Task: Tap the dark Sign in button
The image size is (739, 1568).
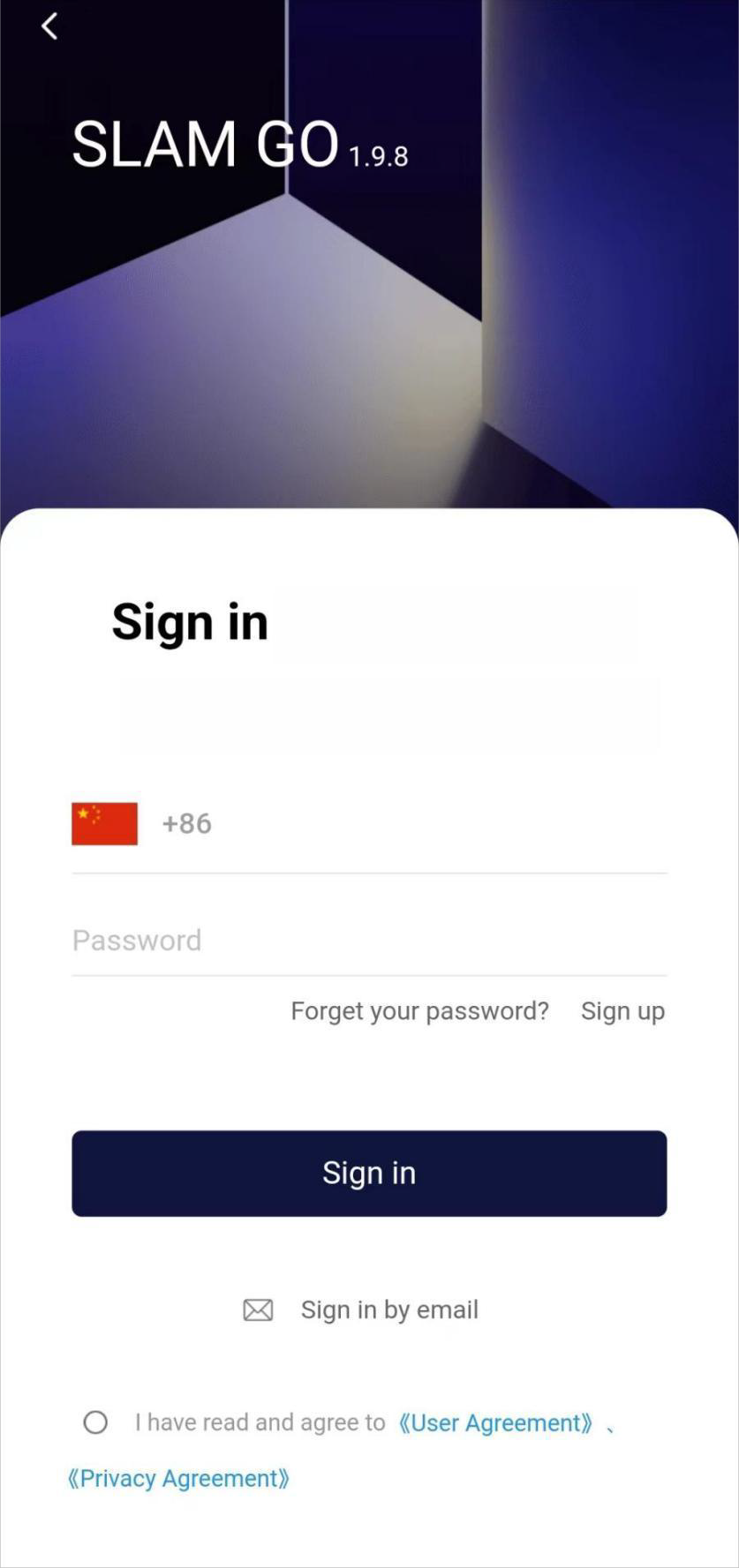Action: point(369,1173)
